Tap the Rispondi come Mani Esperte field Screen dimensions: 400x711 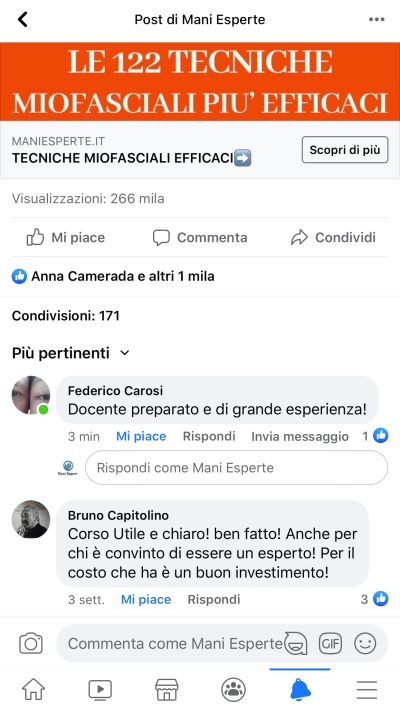(236, 468)
